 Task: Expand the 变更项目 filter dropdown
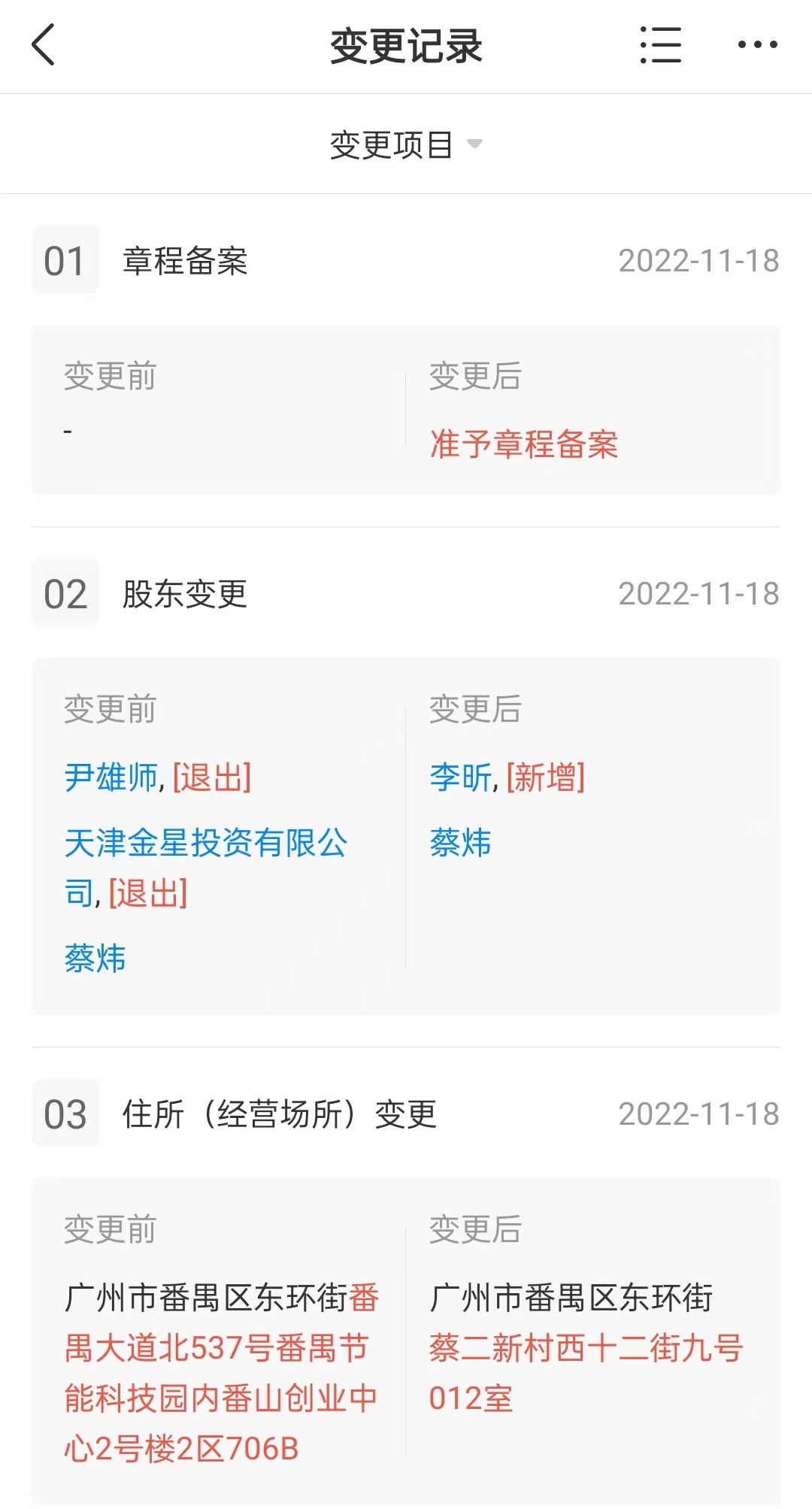(406, 144)
